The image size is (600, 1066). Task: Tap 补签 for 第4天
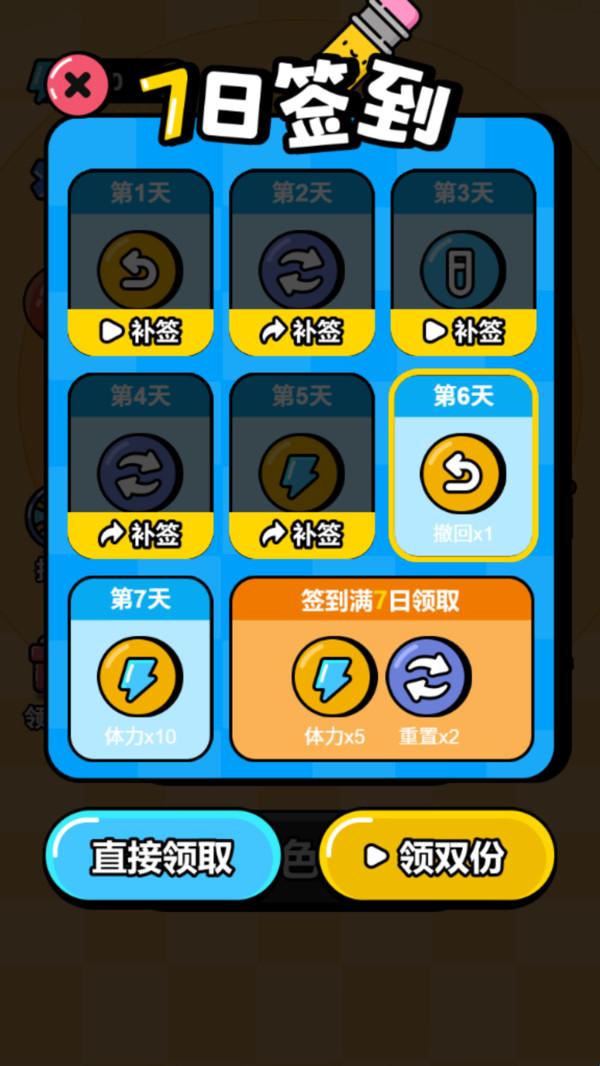(x=140, y=535)
